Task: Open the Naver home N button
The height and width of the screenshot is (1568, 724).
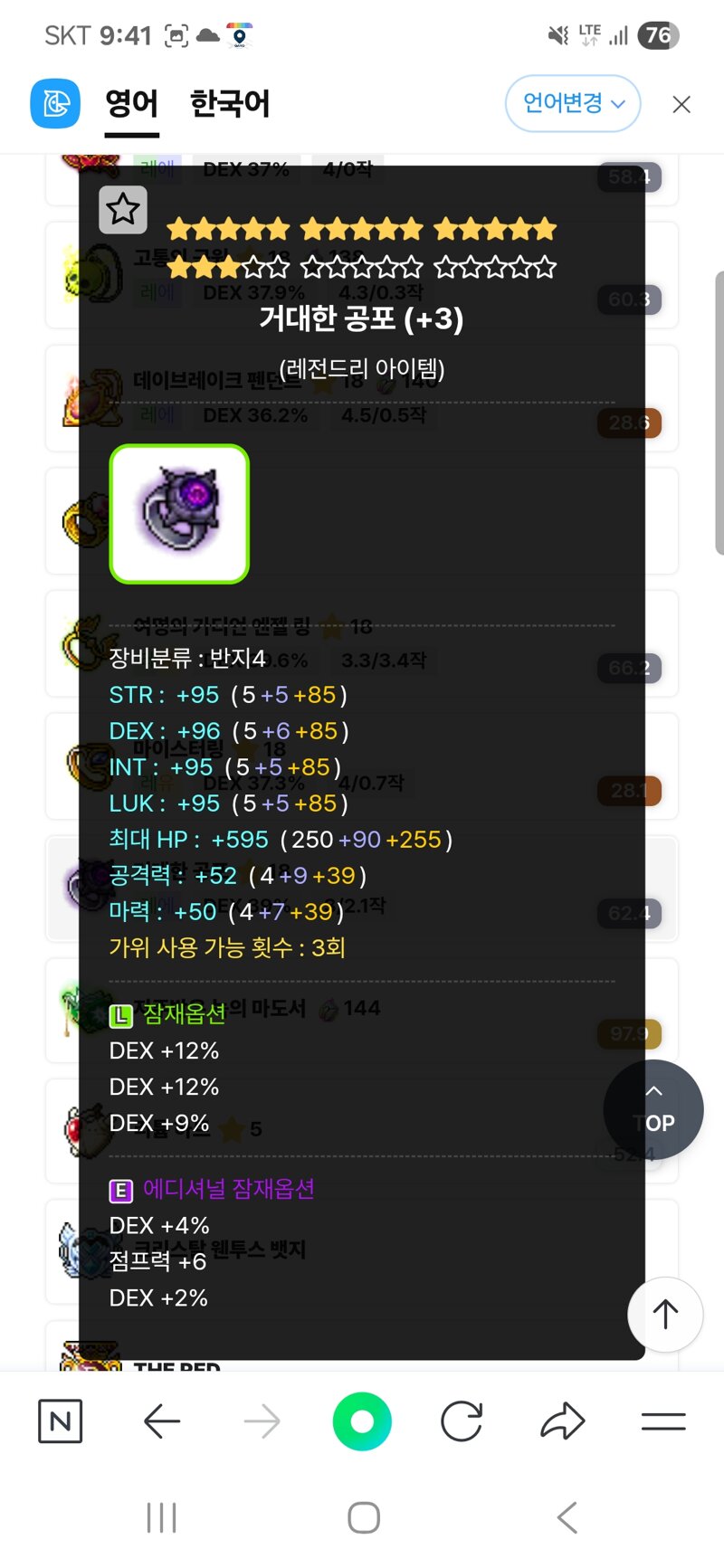Action: [61, 1421]
